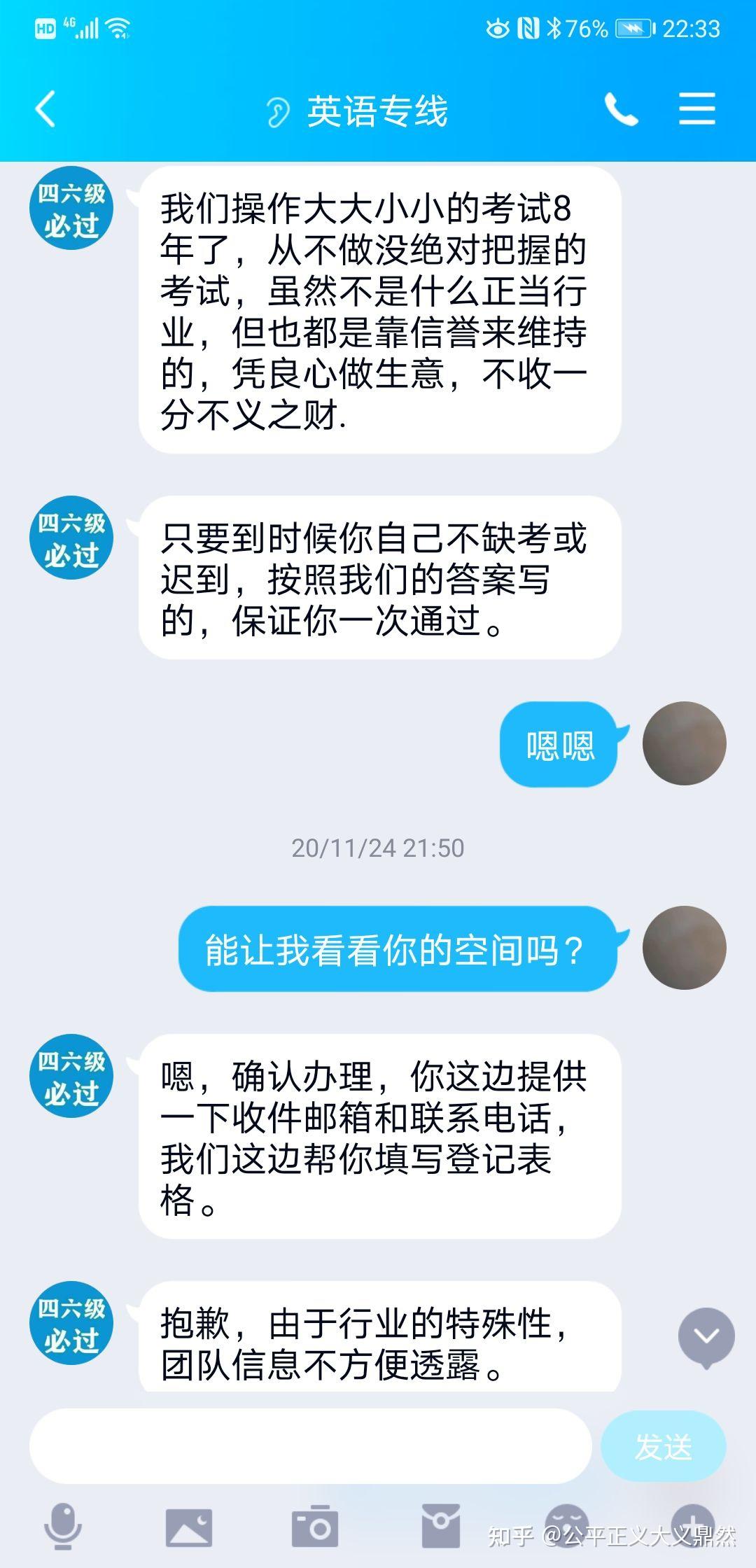Launch the camera to take a photo
The image size is (756, 1568).
[314, 1527]
